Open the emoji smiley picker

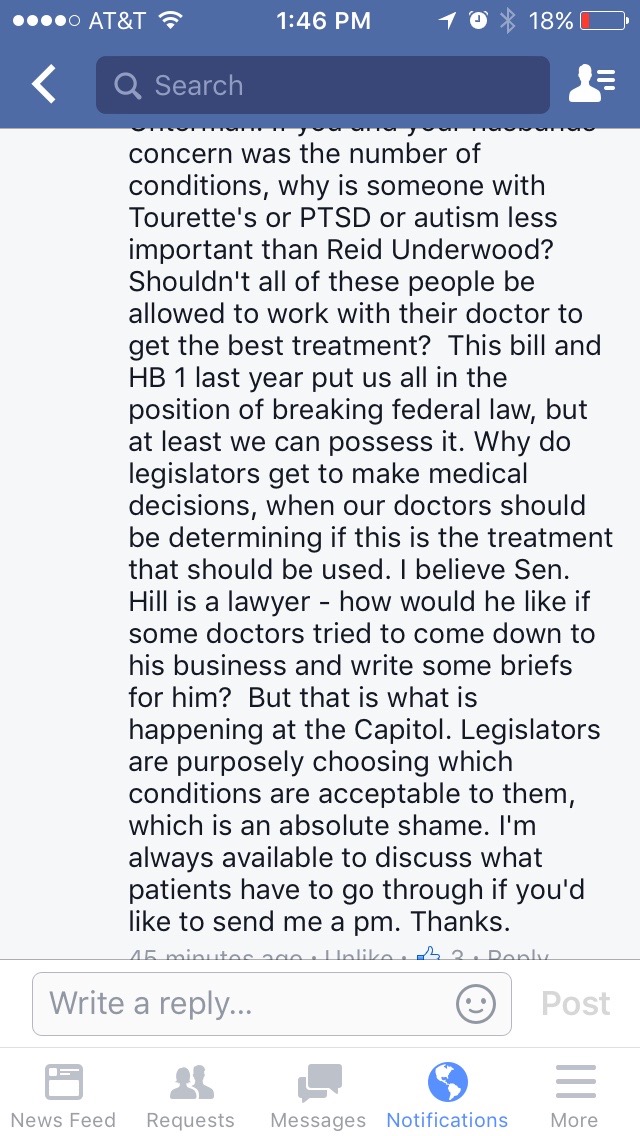pyautogui.click(x=476, y=1003)
